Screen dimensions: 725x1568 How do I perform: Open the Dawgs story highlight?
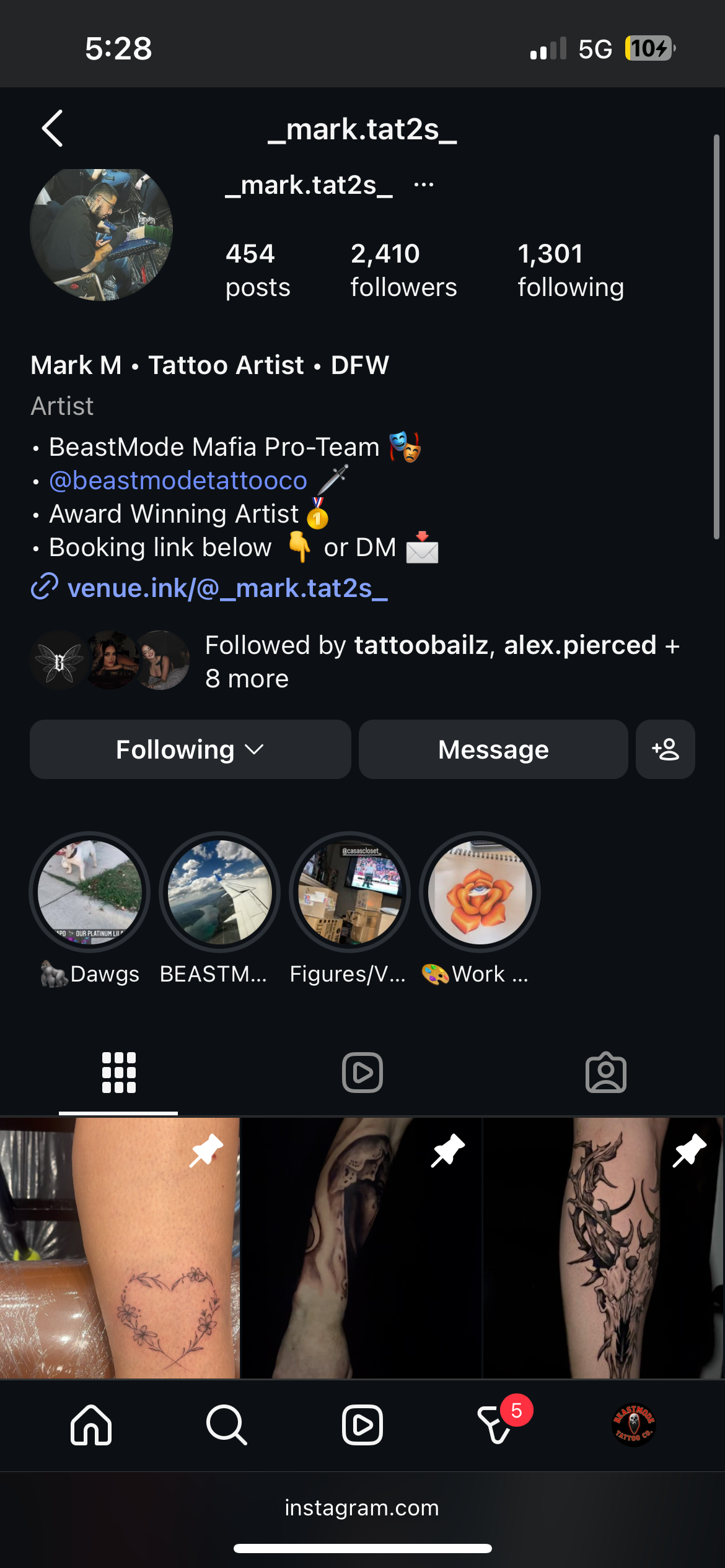click(x=90, y=892)
